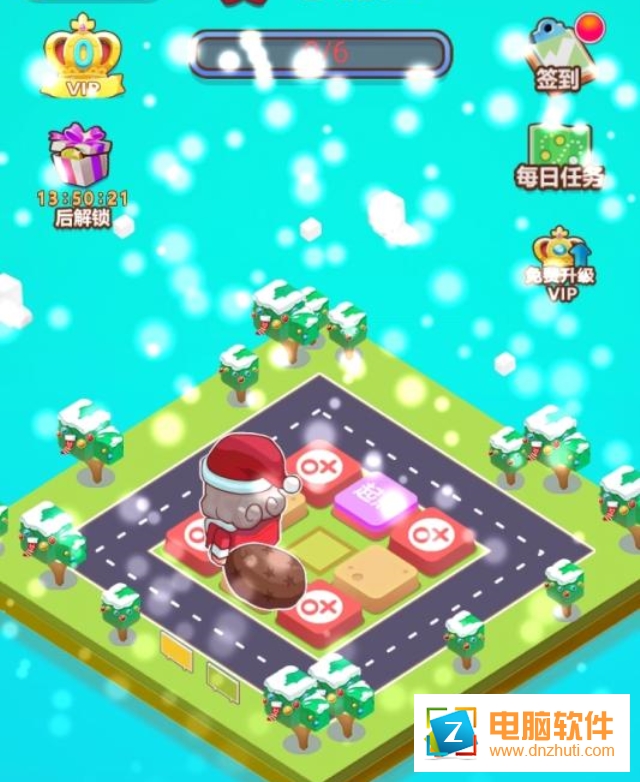Tap 免费升级 VIP free upgrade
The height and width of the screenshot is (782, 640).
point(560,262)
